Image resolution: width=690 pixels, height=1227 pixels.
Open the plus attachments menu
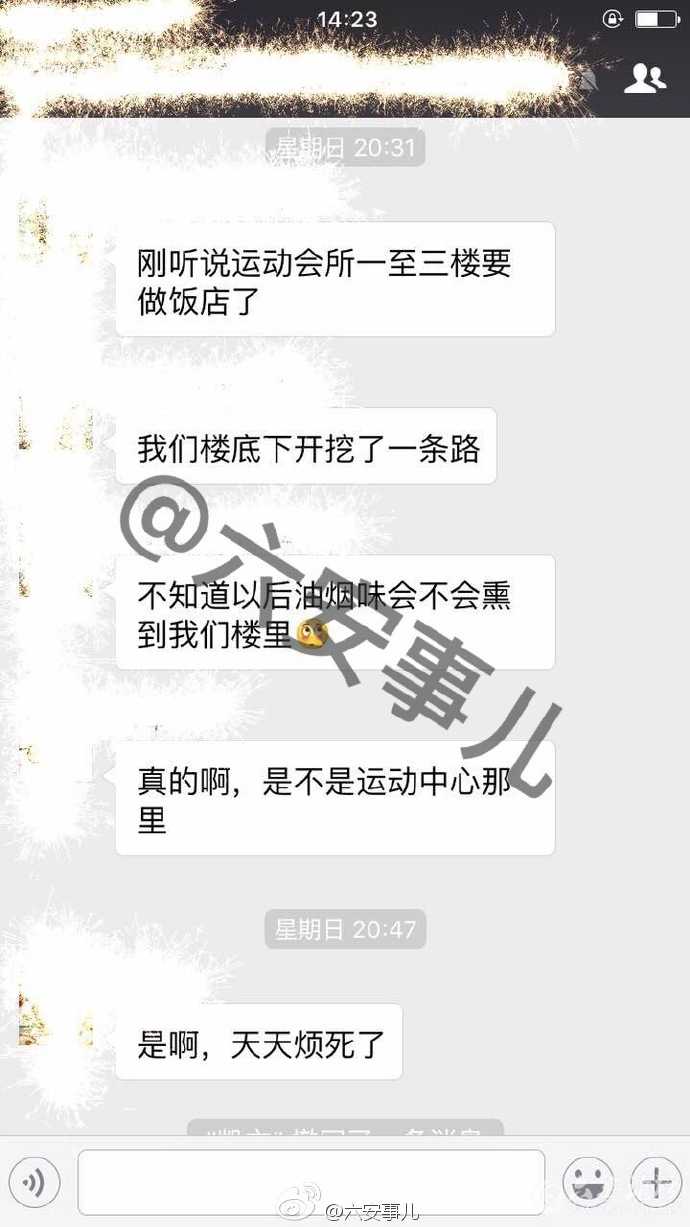[655, 1183]
